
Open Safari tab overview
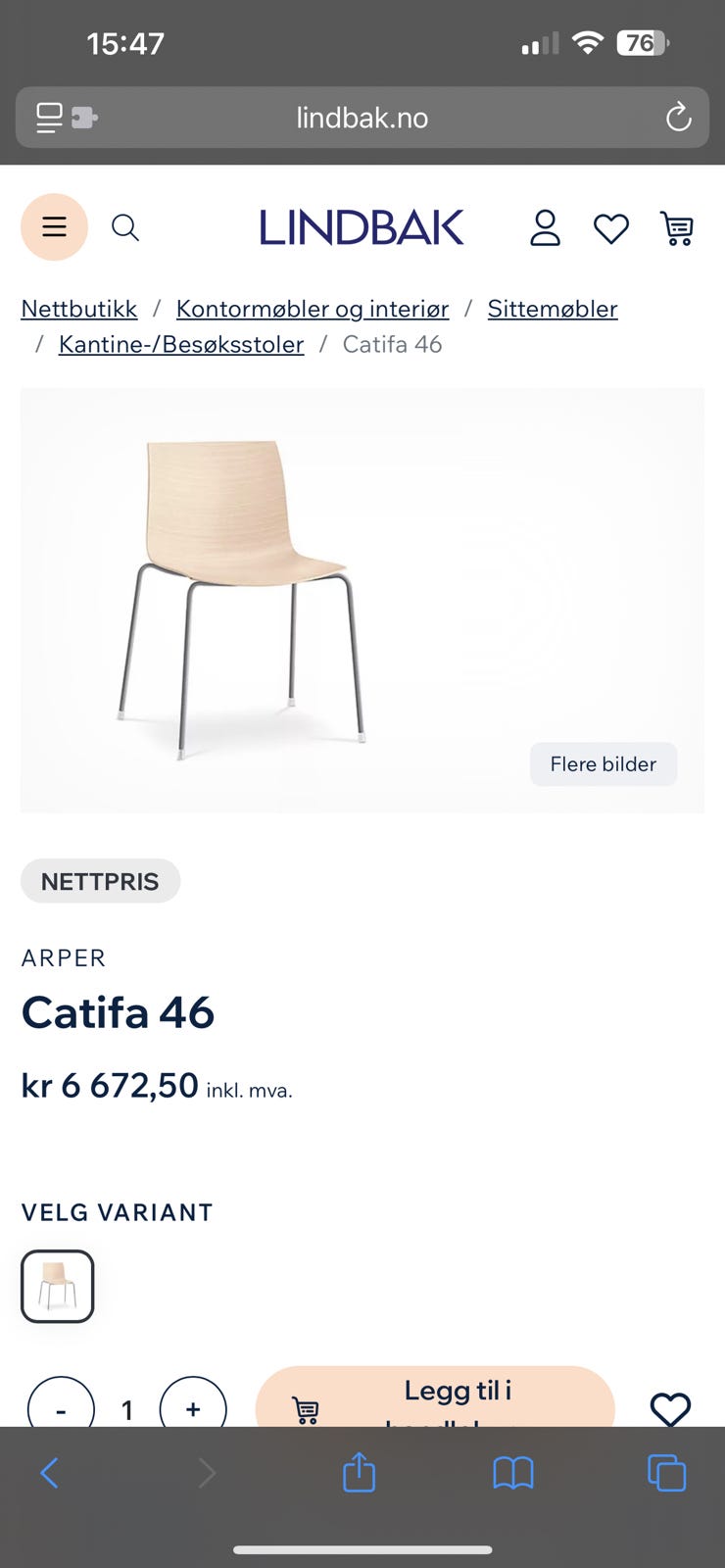(666, 1471)
